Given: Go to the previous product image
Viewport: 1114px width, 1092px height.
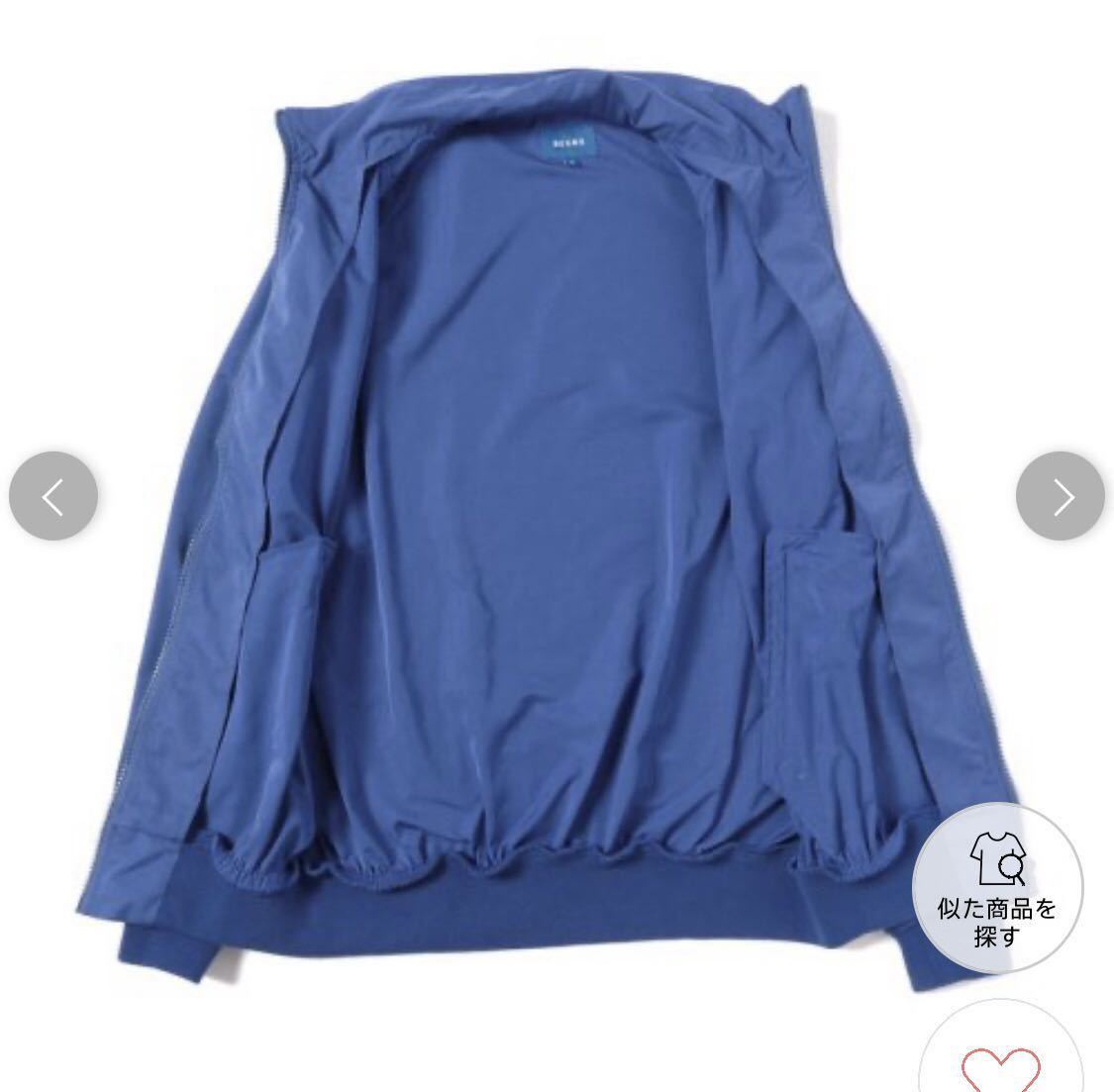Looking at the screenshot, I should tap(53, 496).
